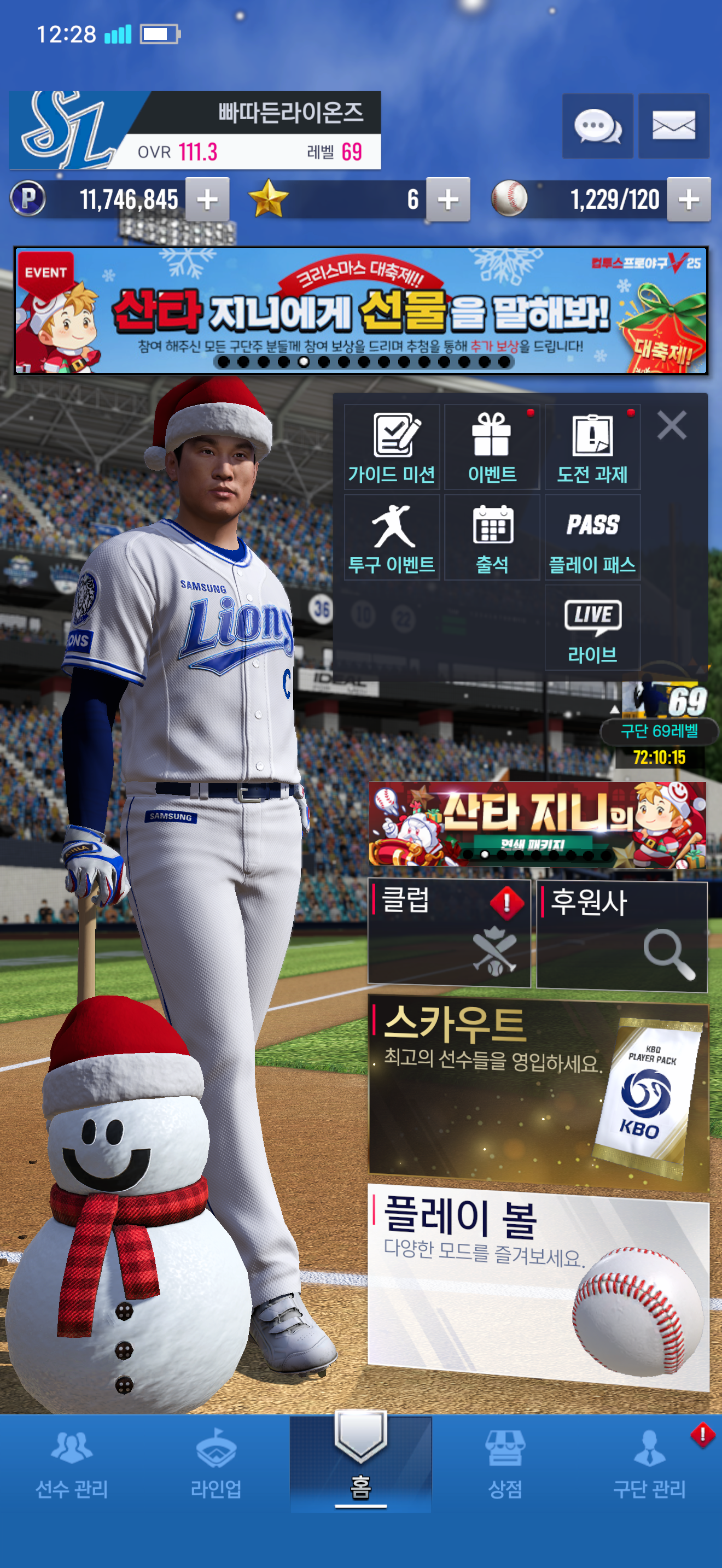The image size is (722, 1568).
Task: Close the quick menu panel
Action: click(672, 425)
